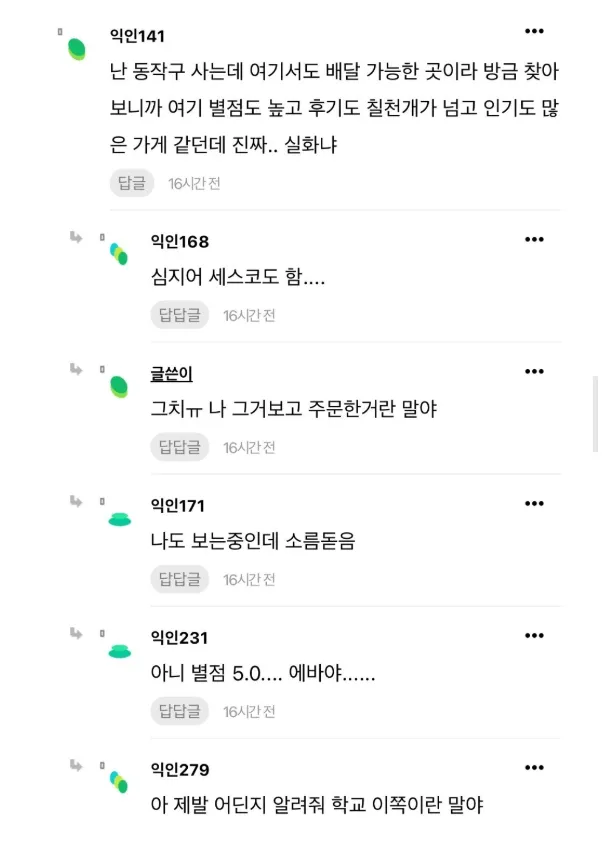Open overflow menu on 익인171's reply
The height and width of the screenshot is (850, 616).
point(535,504)
